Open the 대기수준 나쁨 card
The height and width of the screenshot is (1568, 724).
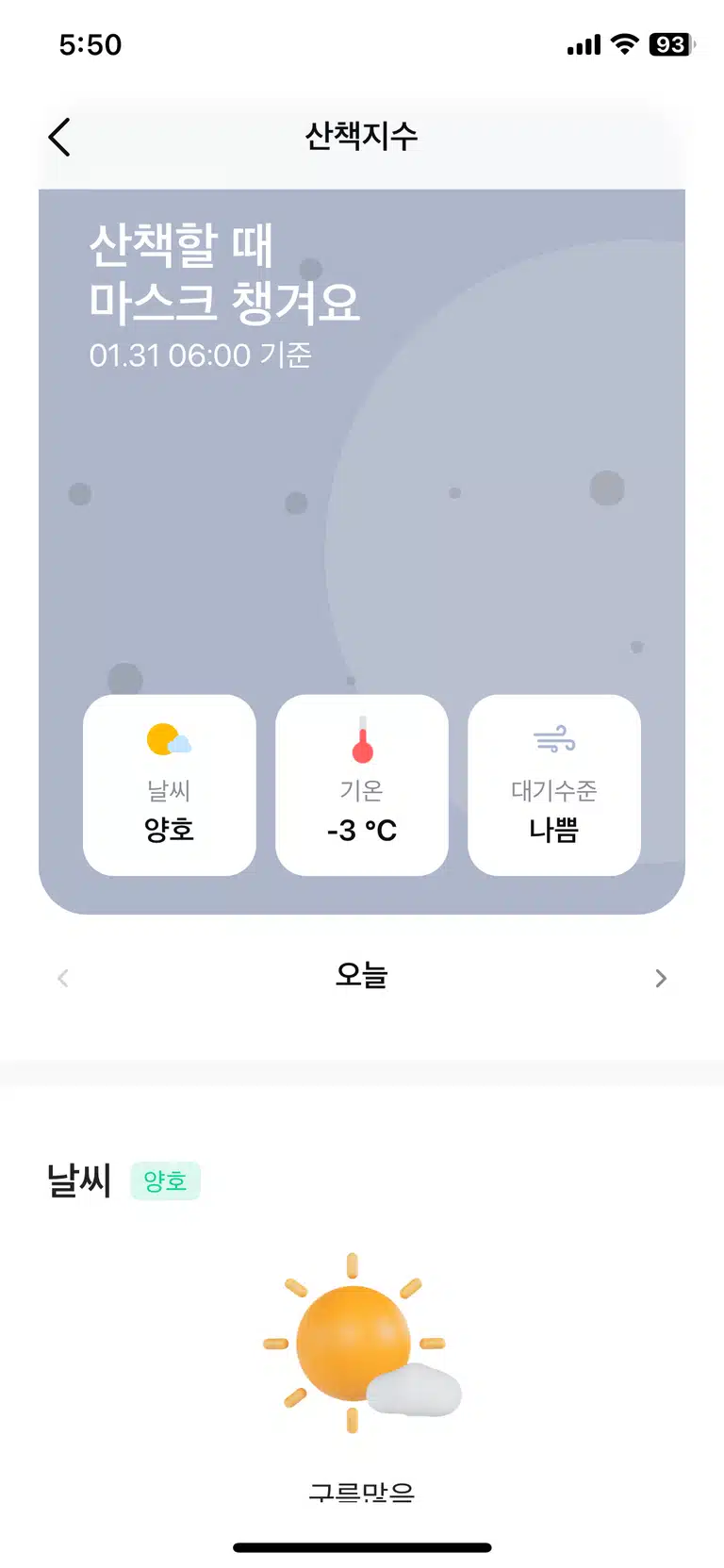(554, 785)
